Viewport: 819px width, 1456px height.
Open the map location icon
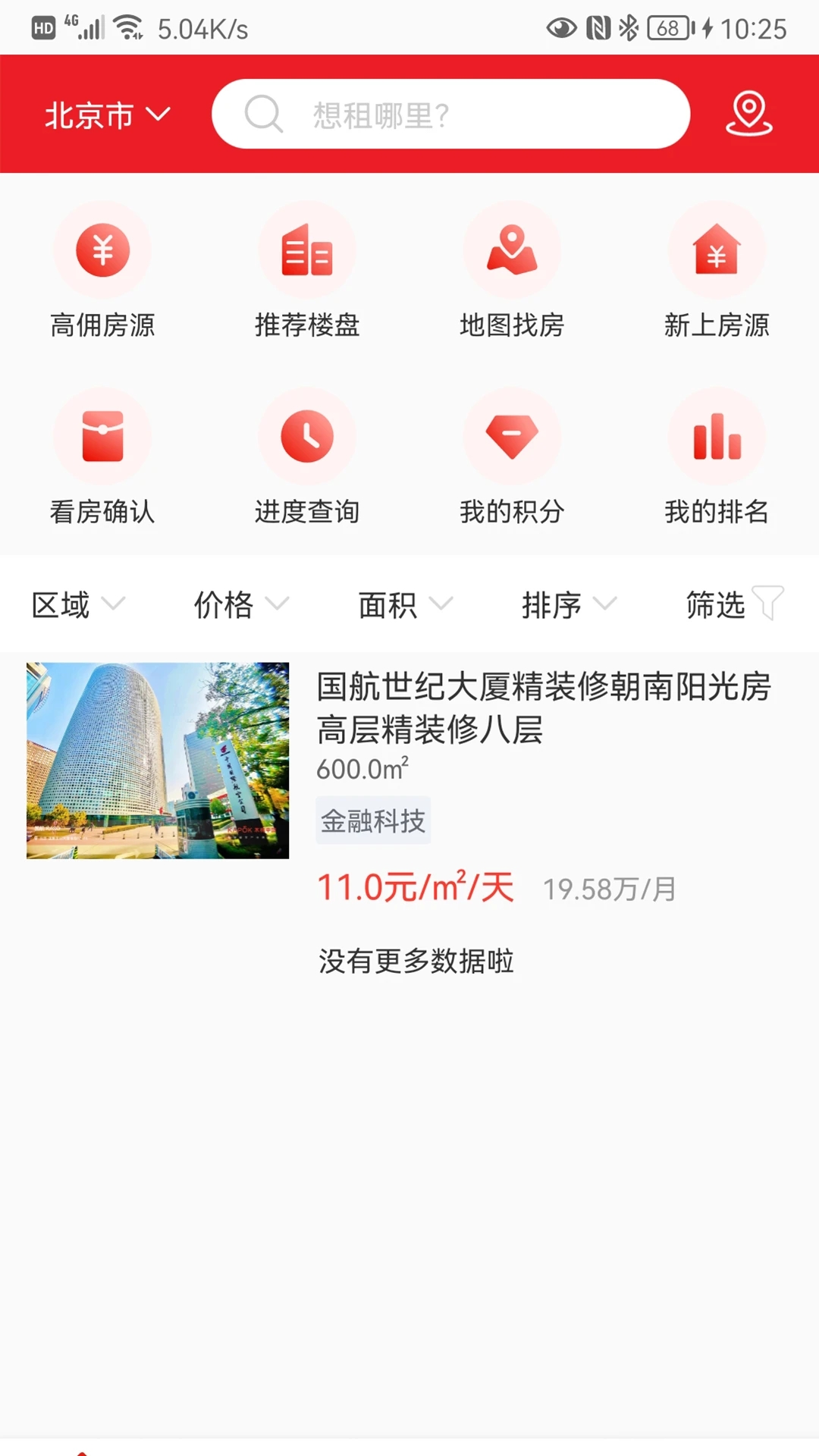(x=748, y=114)
